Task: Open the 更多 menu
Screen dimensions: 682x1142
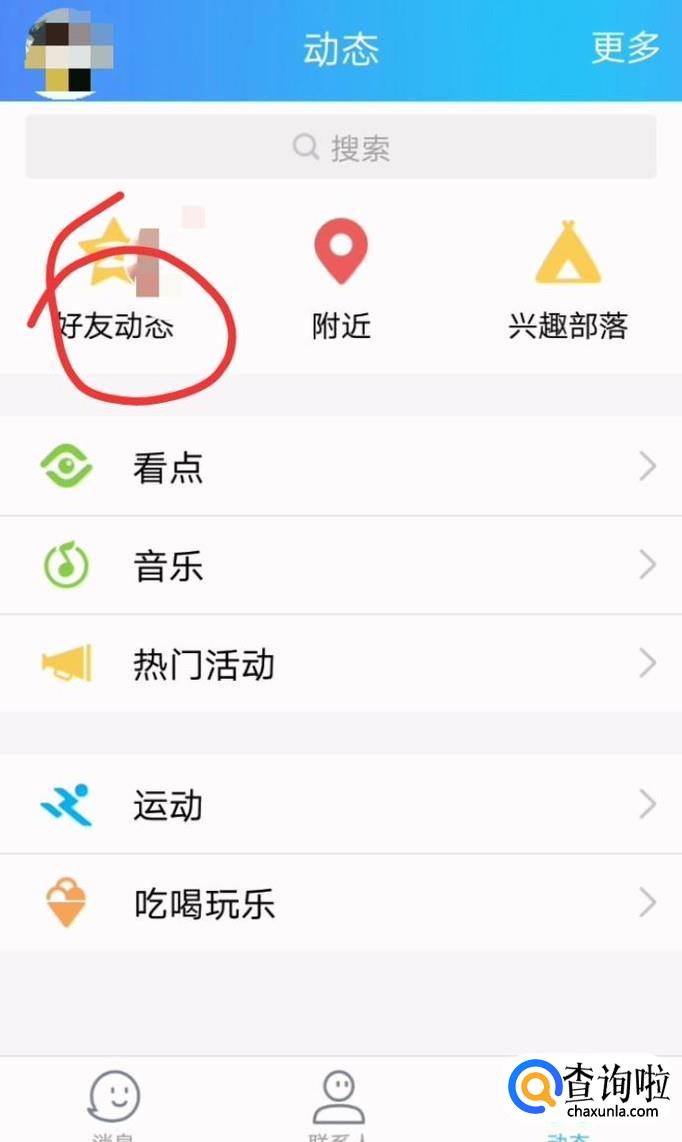Action: pos(626,47)
